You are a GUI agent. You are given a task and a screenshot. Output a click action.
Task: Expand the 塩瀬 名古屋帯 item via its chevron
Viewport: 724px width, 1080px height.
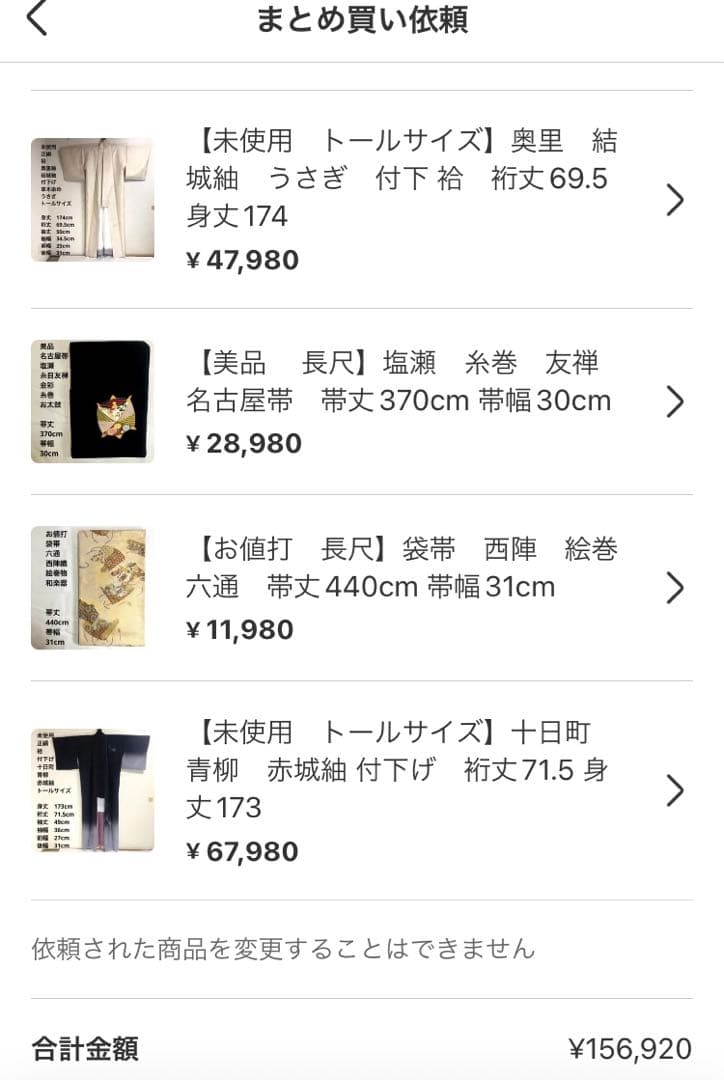click(675, 401)
